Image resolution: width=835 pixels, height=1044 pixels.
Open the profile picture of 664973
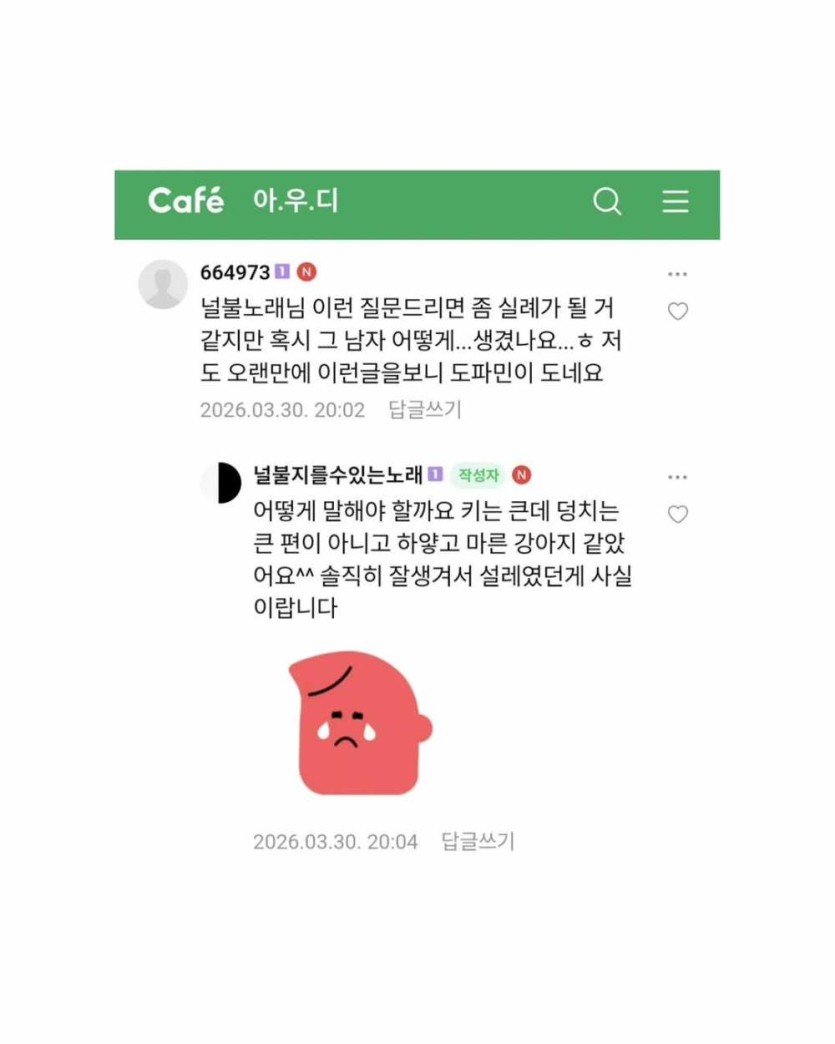click(x=163, y=284)
